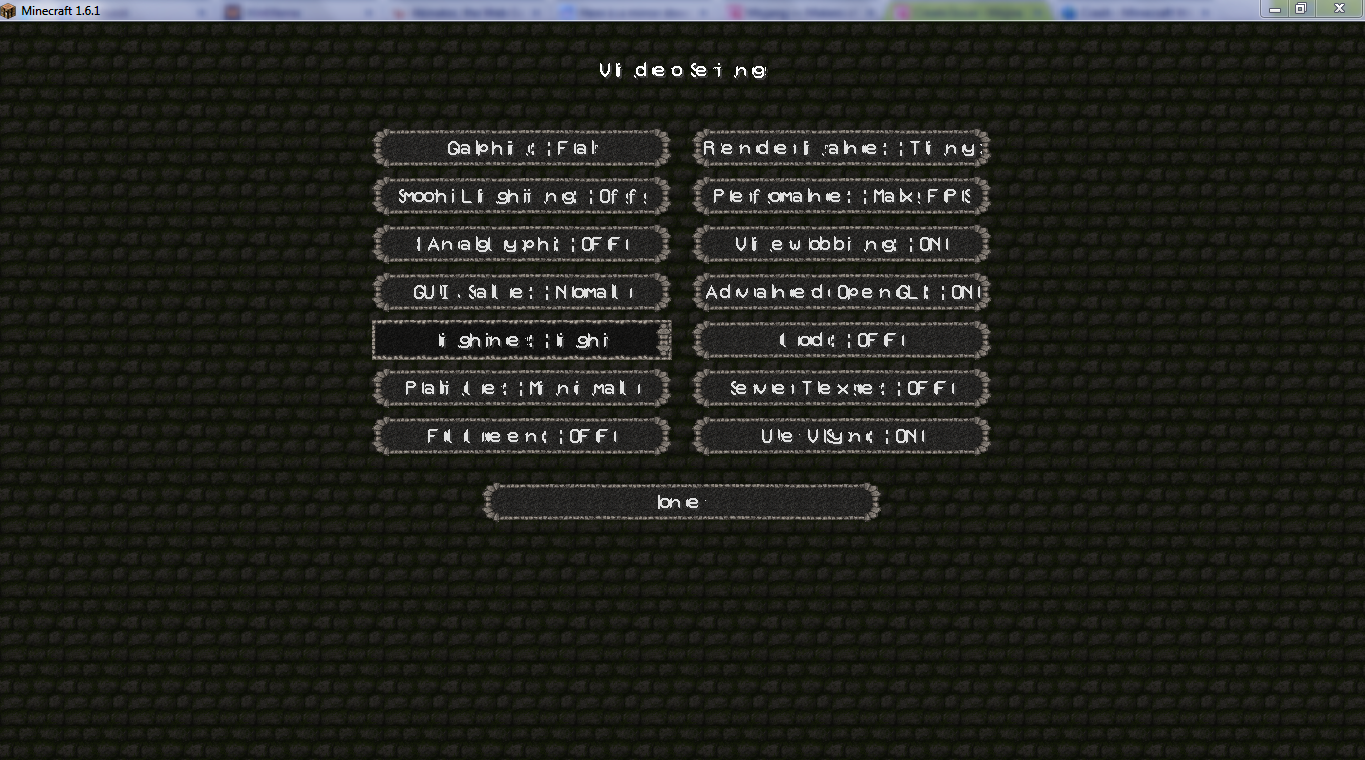Screen dimensions: 1365x760
Task: Close the Minecraft window
Action: coord(1338,8)
